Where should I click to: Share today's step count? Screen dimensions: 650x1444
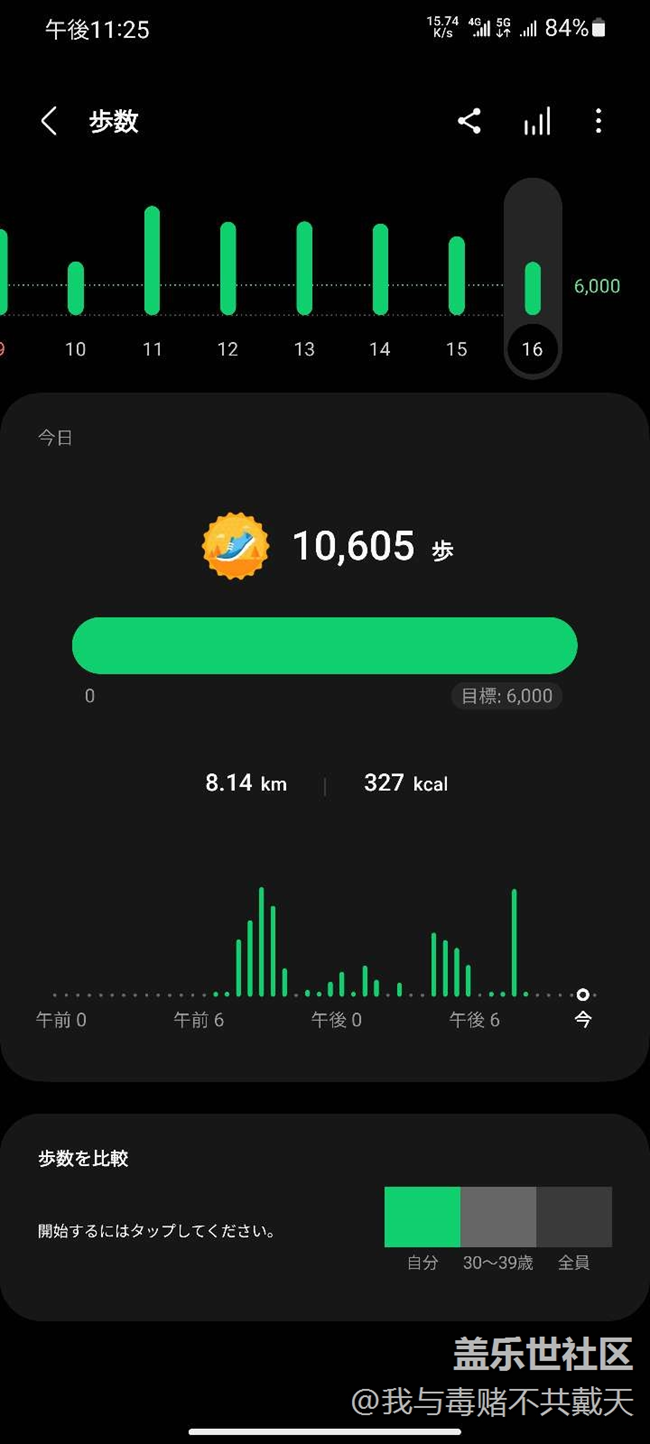(469, 122)
